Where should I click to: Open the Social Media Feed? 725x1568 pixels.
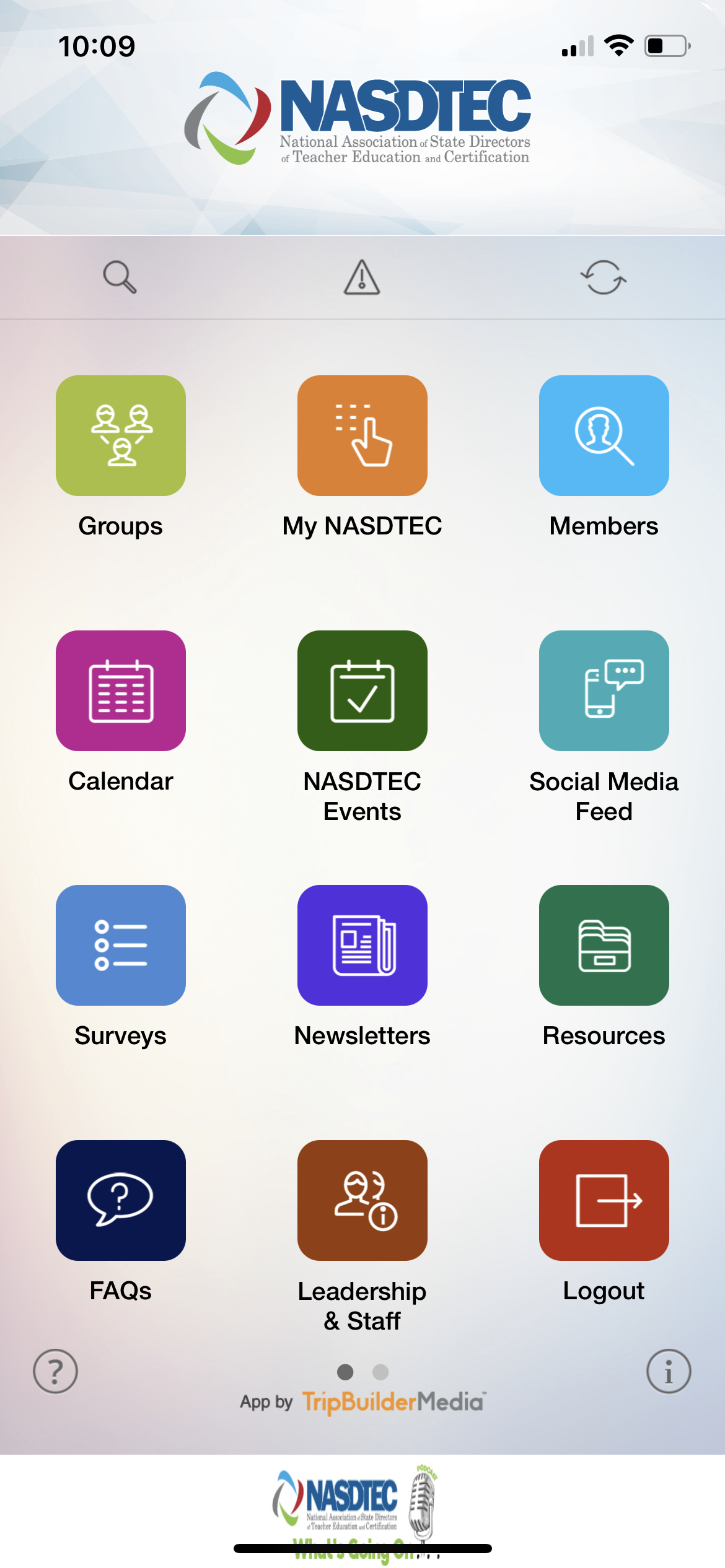tap(604, 690)
